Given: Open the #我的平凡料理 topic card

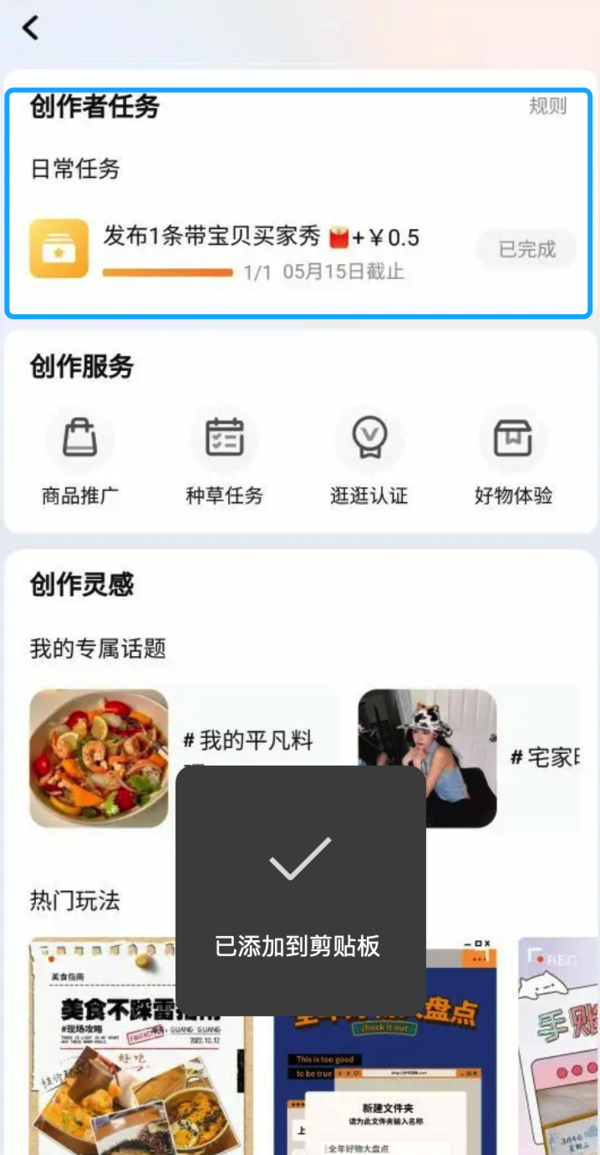Looking at the screenshot, I should point(184,759).
